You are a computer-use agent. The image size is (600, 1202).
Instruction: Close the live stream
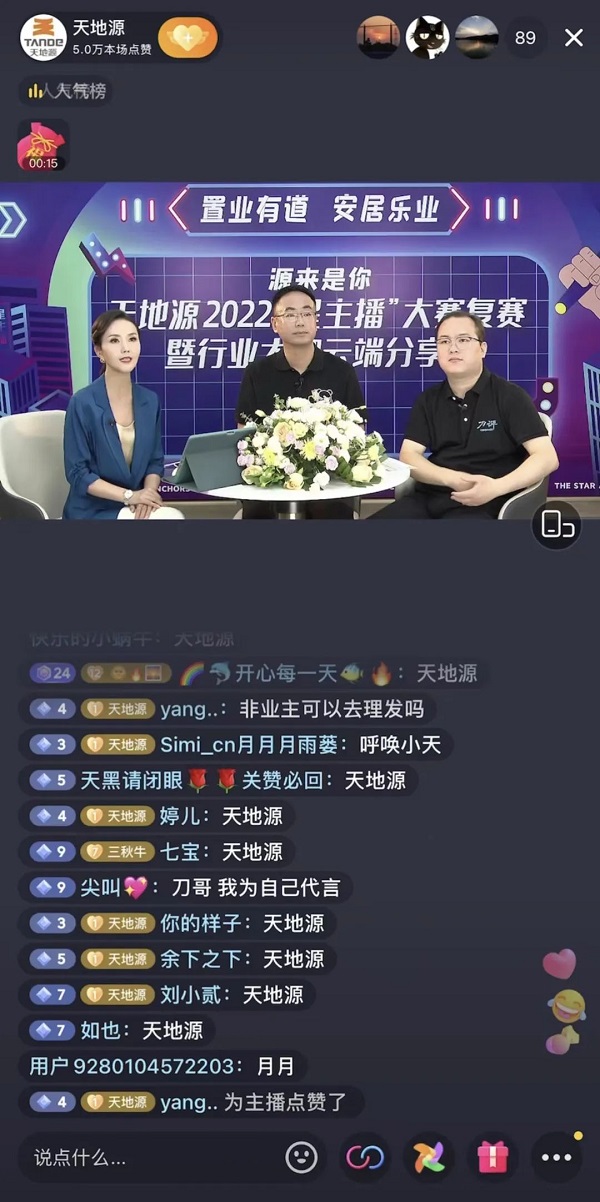point(573,38)
